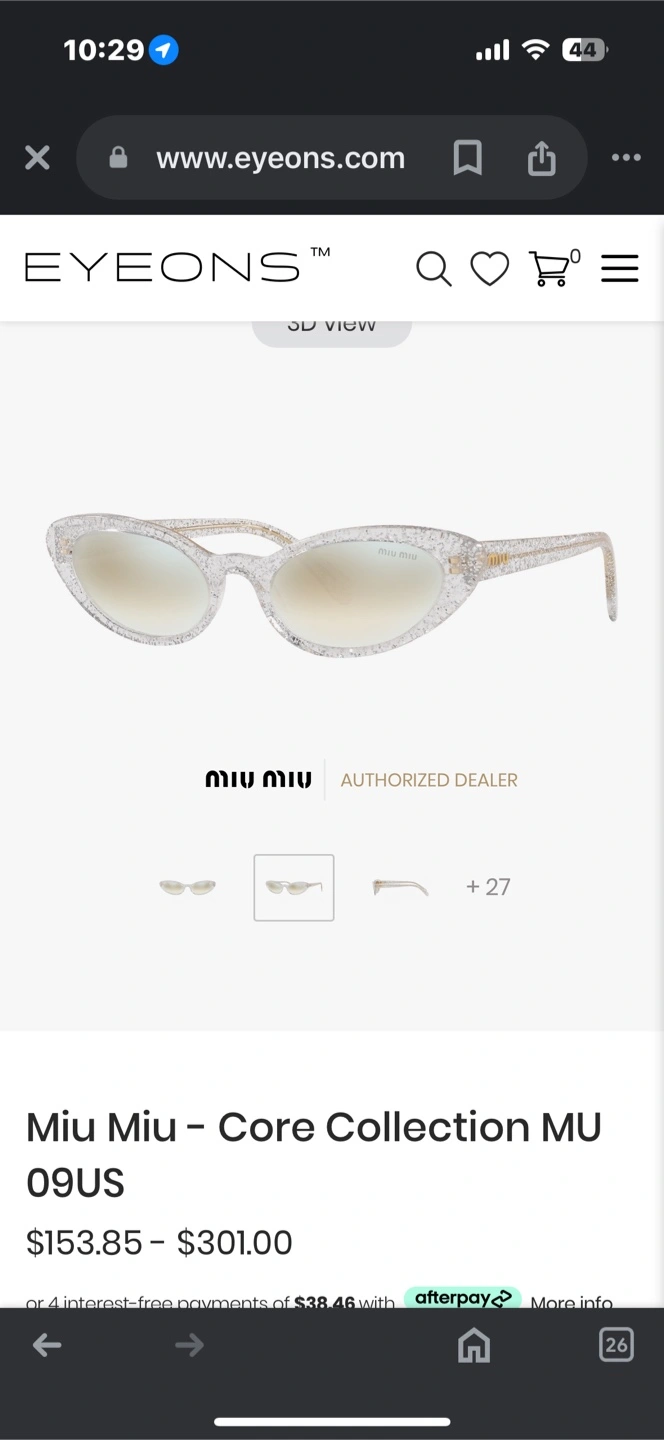Launch the 3D View
The height and width of the screenshot is (1440, 664).
(332, 328)
